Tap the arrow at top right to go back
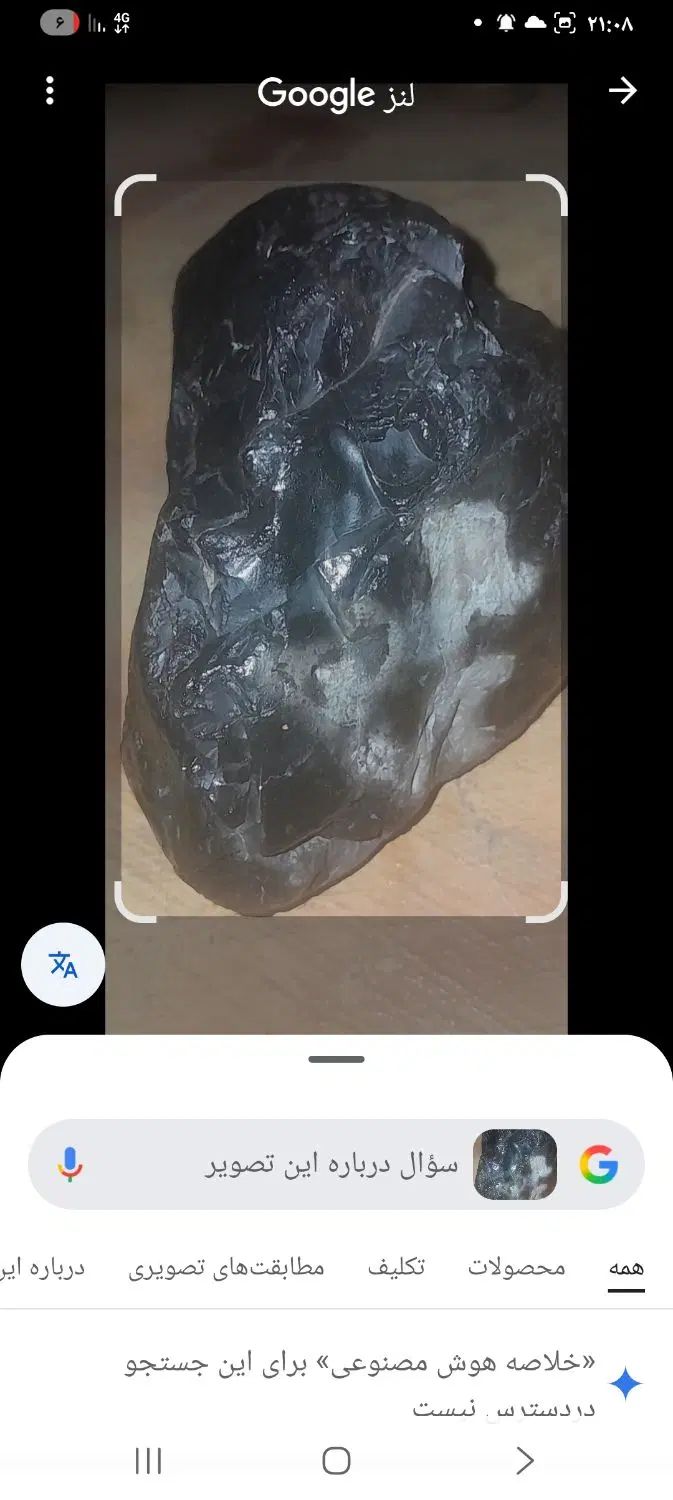Image resolution: width=673 pixels, height=1500 pixels. tap(622, 91)
